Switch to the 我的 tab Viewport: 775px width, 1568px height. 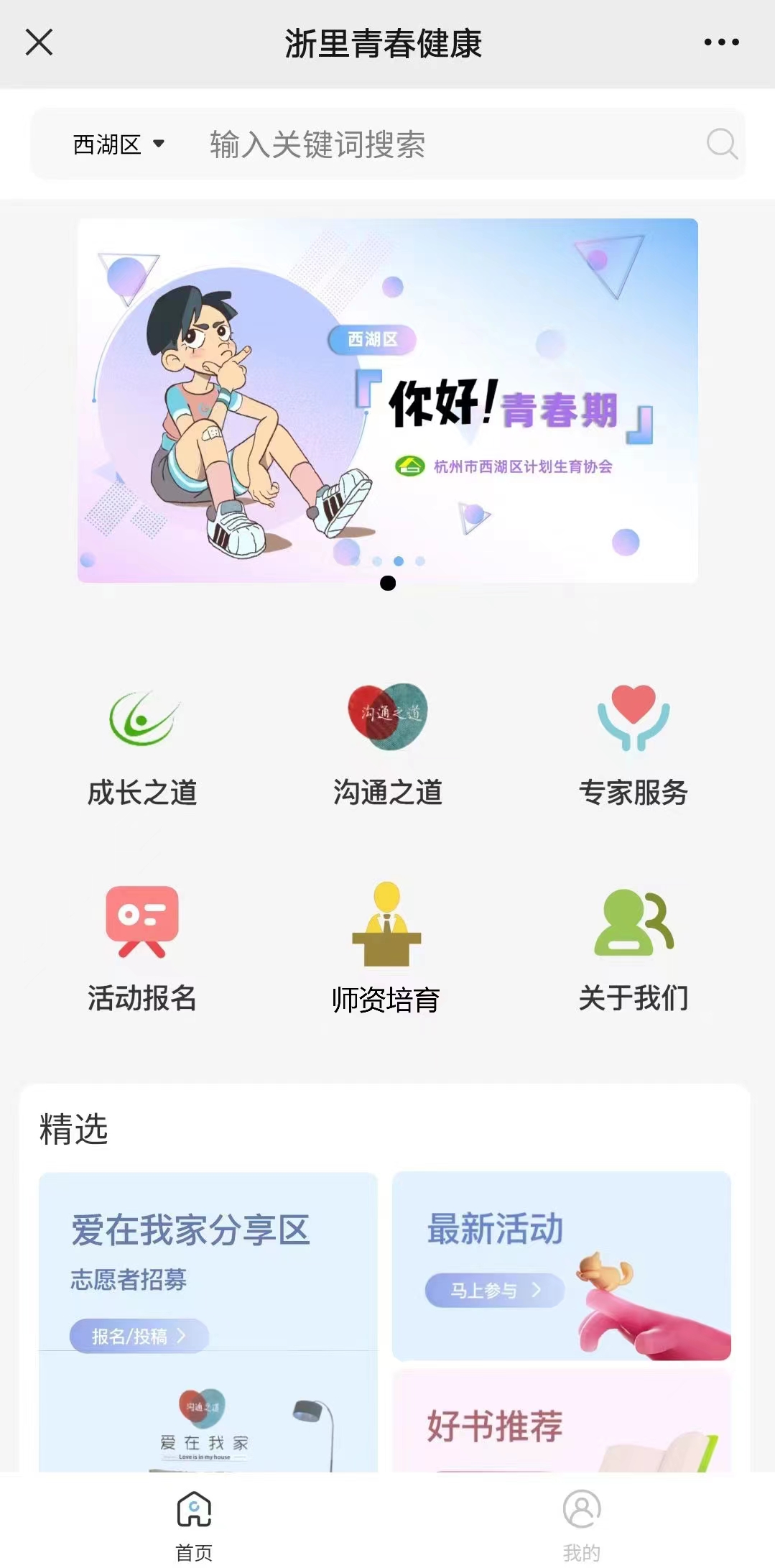point(581,1523)
